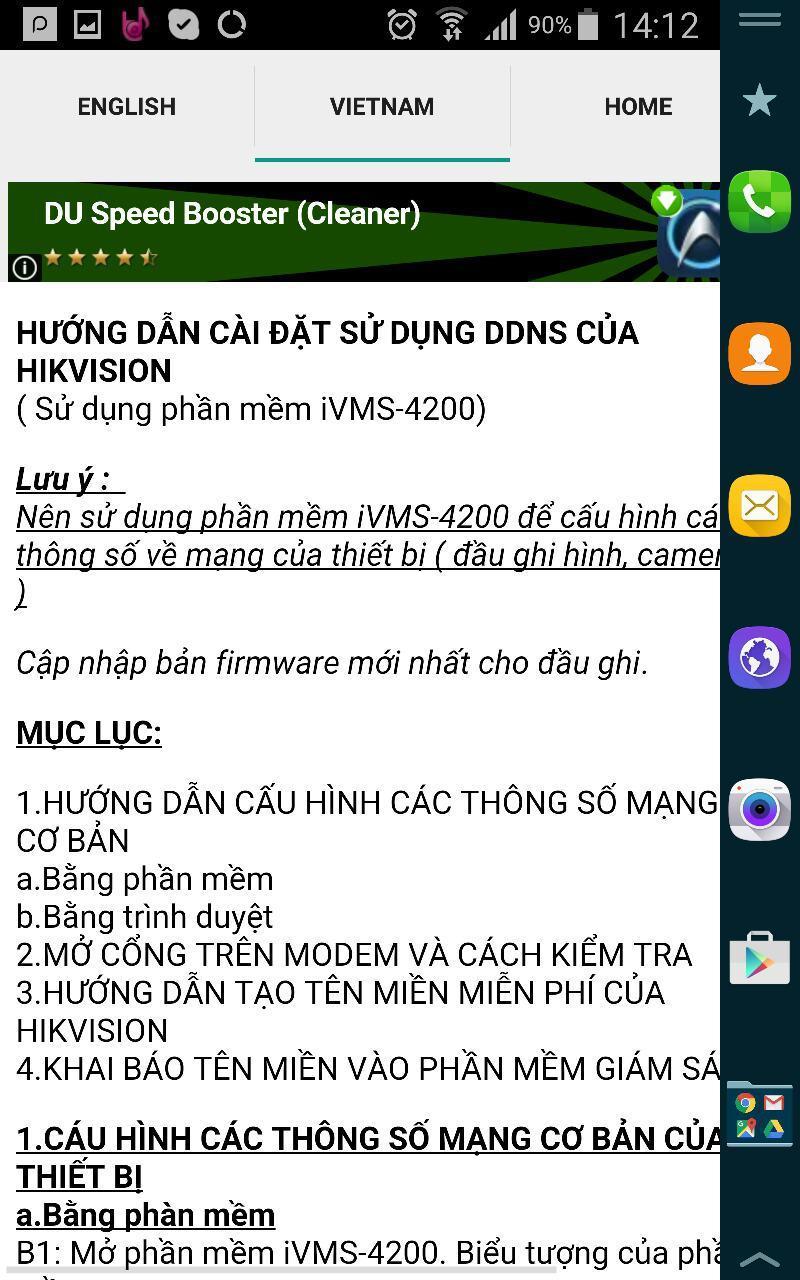This screenshot has height=1280, width=800.
Task: Open the Camera app from side panel
Action: (x=760, y=810)
